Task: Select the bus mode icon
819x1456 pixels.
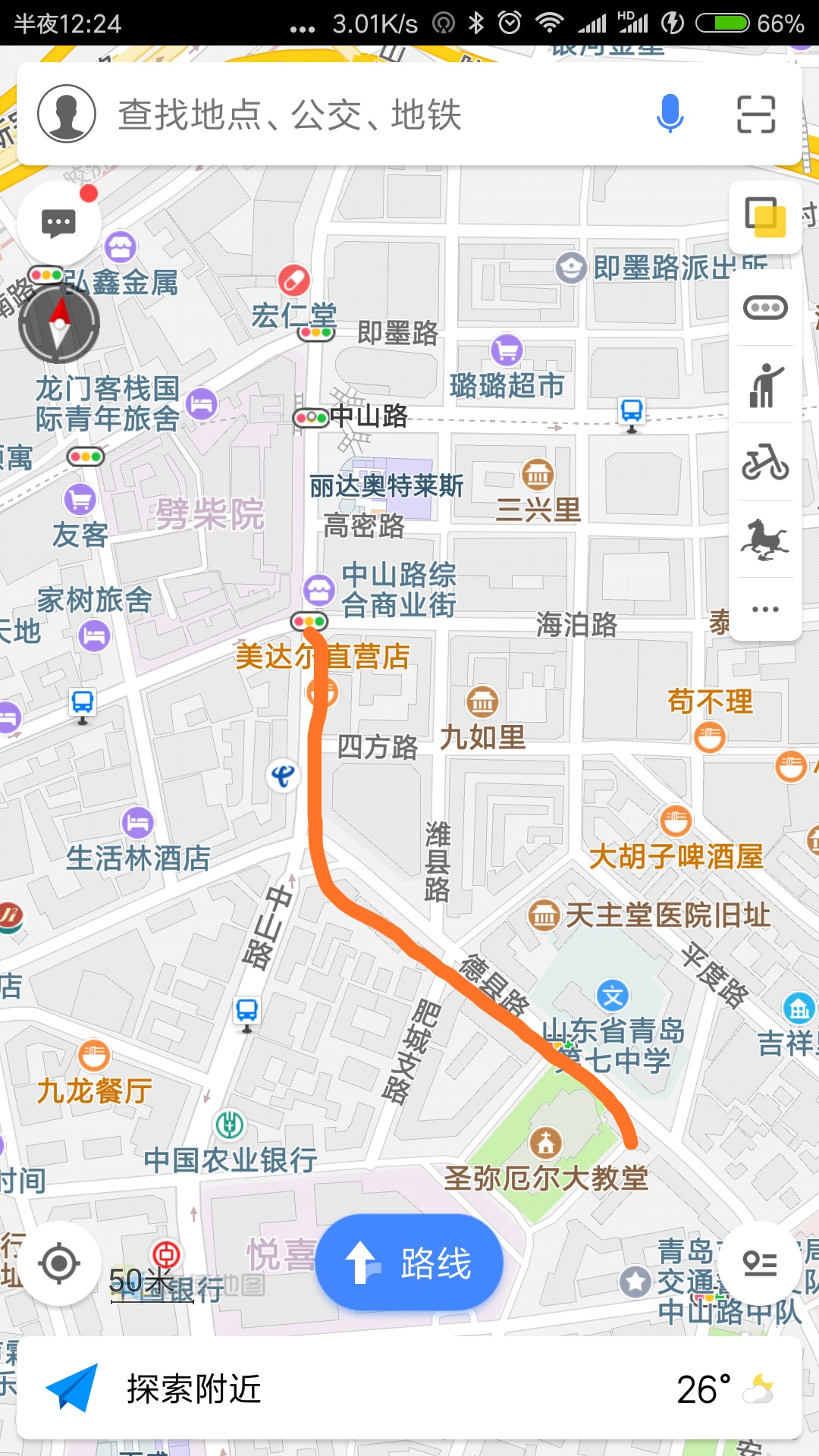Action: point(765,308)
